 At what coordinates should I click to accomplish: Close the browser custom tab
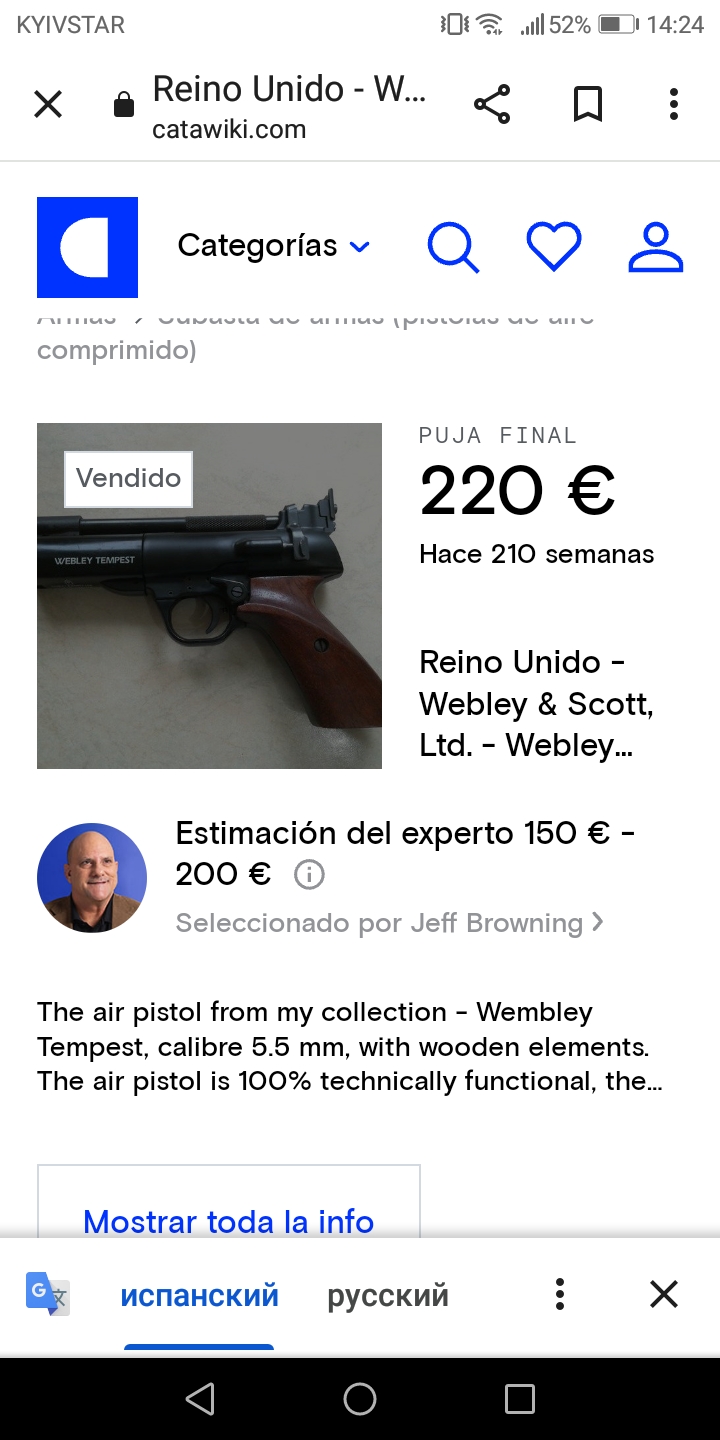(x=48, y=104)
